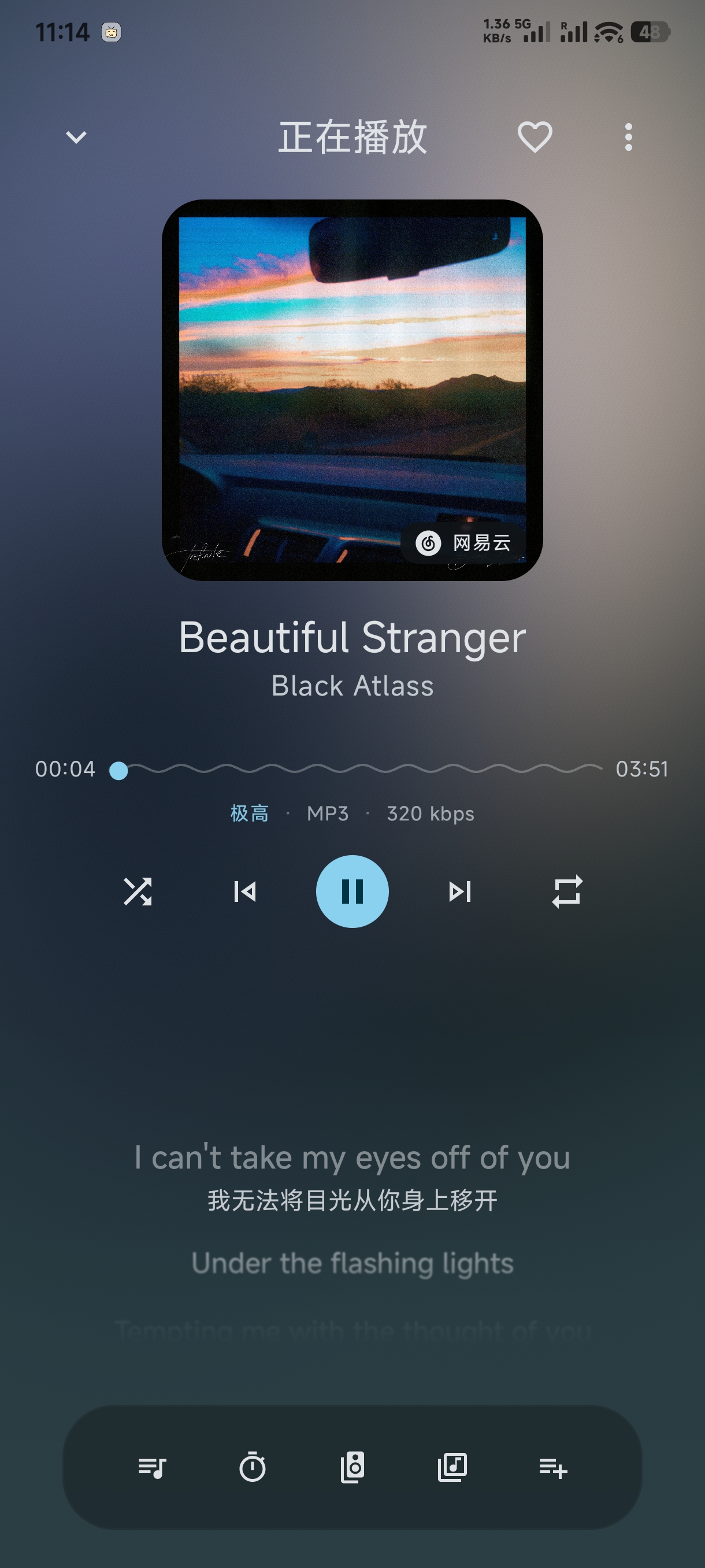Skip to the next track

(459, 891)
